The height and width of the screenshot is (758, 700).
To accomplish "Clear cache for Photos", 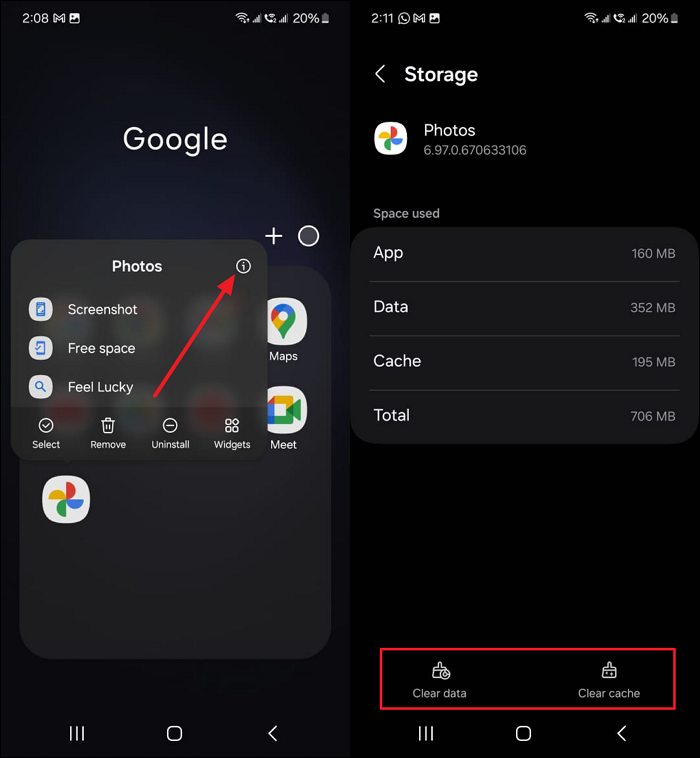I will pos(609,679).
